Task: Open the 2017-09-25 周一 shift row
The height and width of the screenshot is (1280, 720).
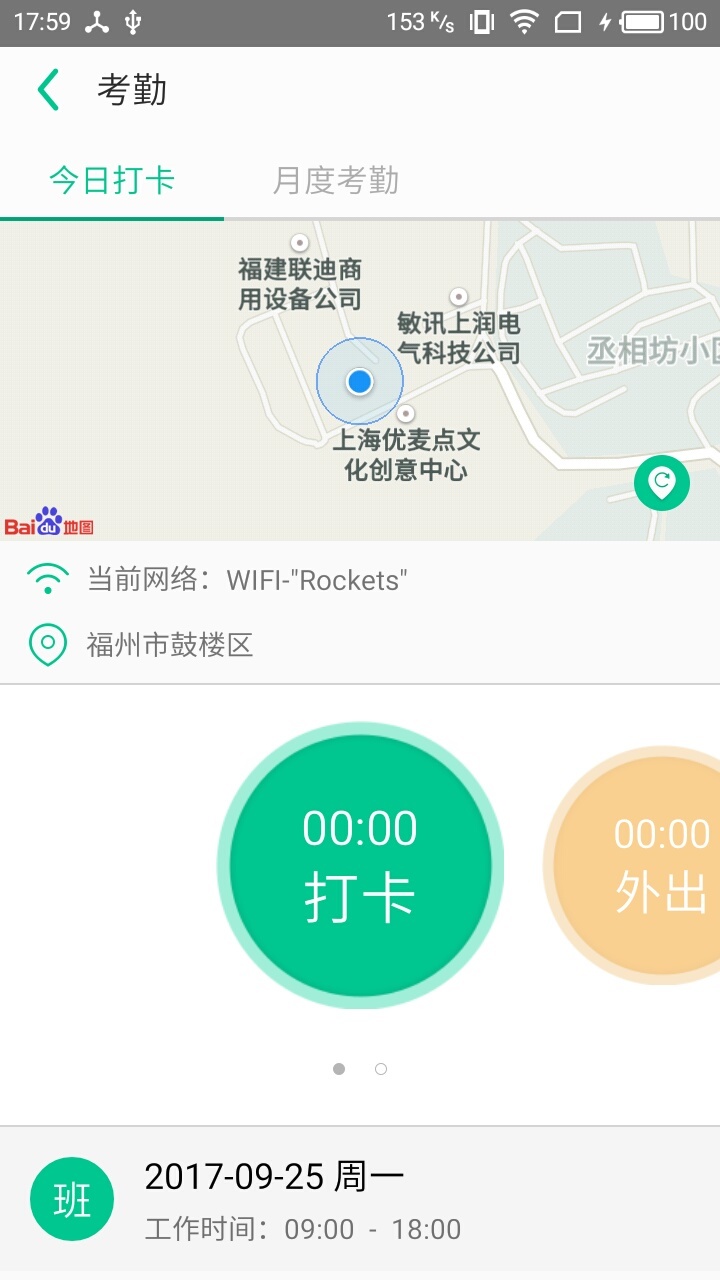Action: (x=360, y=1200)
